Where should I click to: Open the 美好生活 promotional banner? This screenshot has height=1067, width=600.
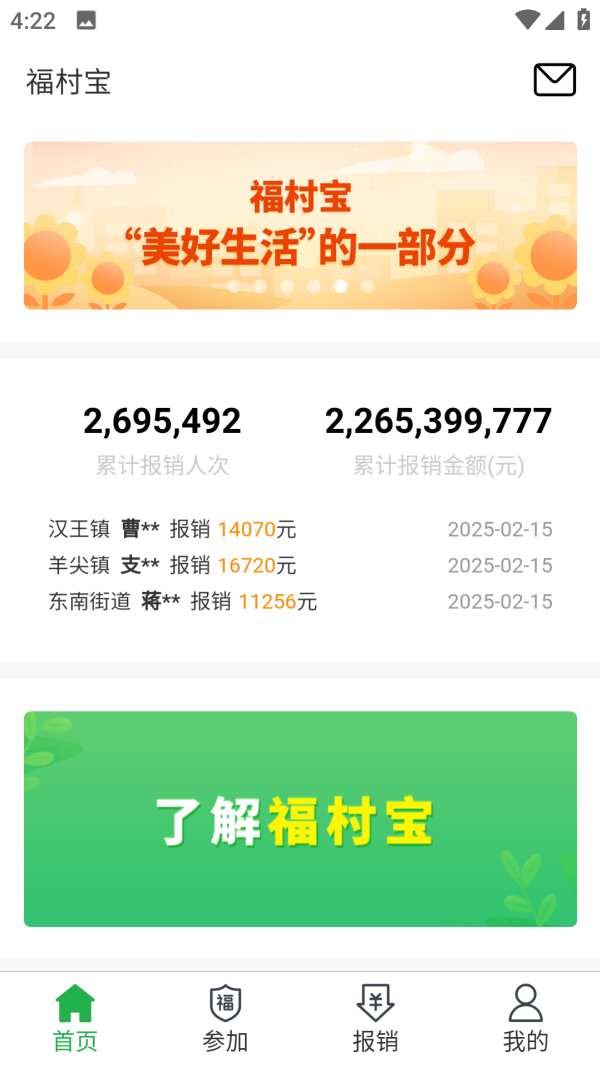(x=300, y=225)
